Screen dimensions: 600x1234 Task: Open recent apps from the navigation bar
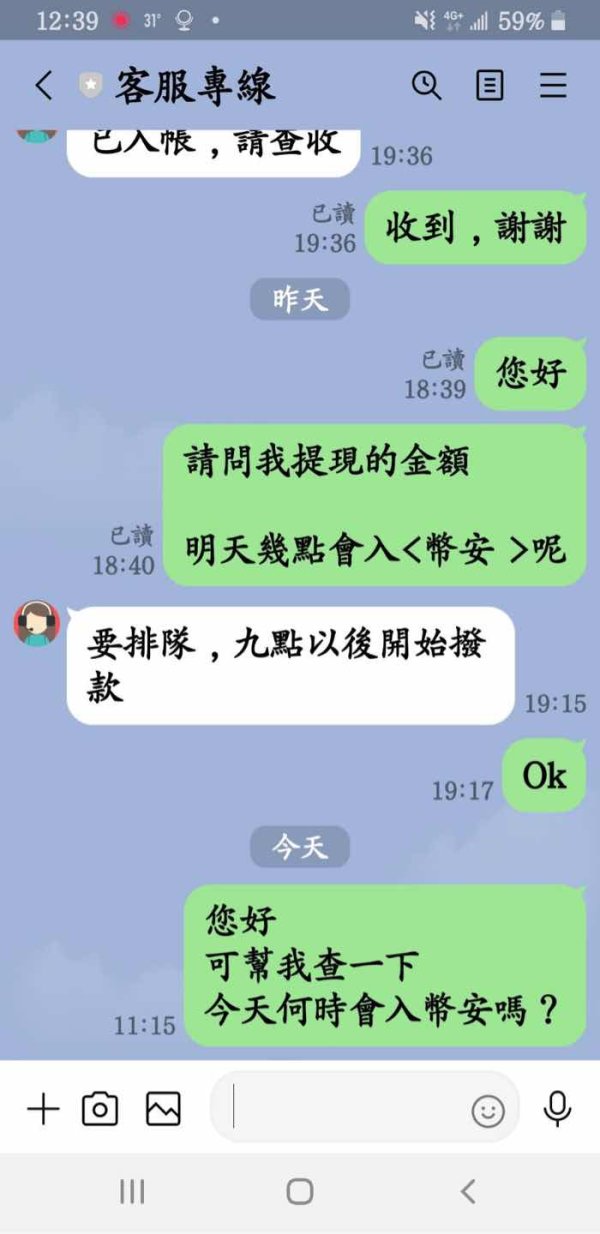132,1191
